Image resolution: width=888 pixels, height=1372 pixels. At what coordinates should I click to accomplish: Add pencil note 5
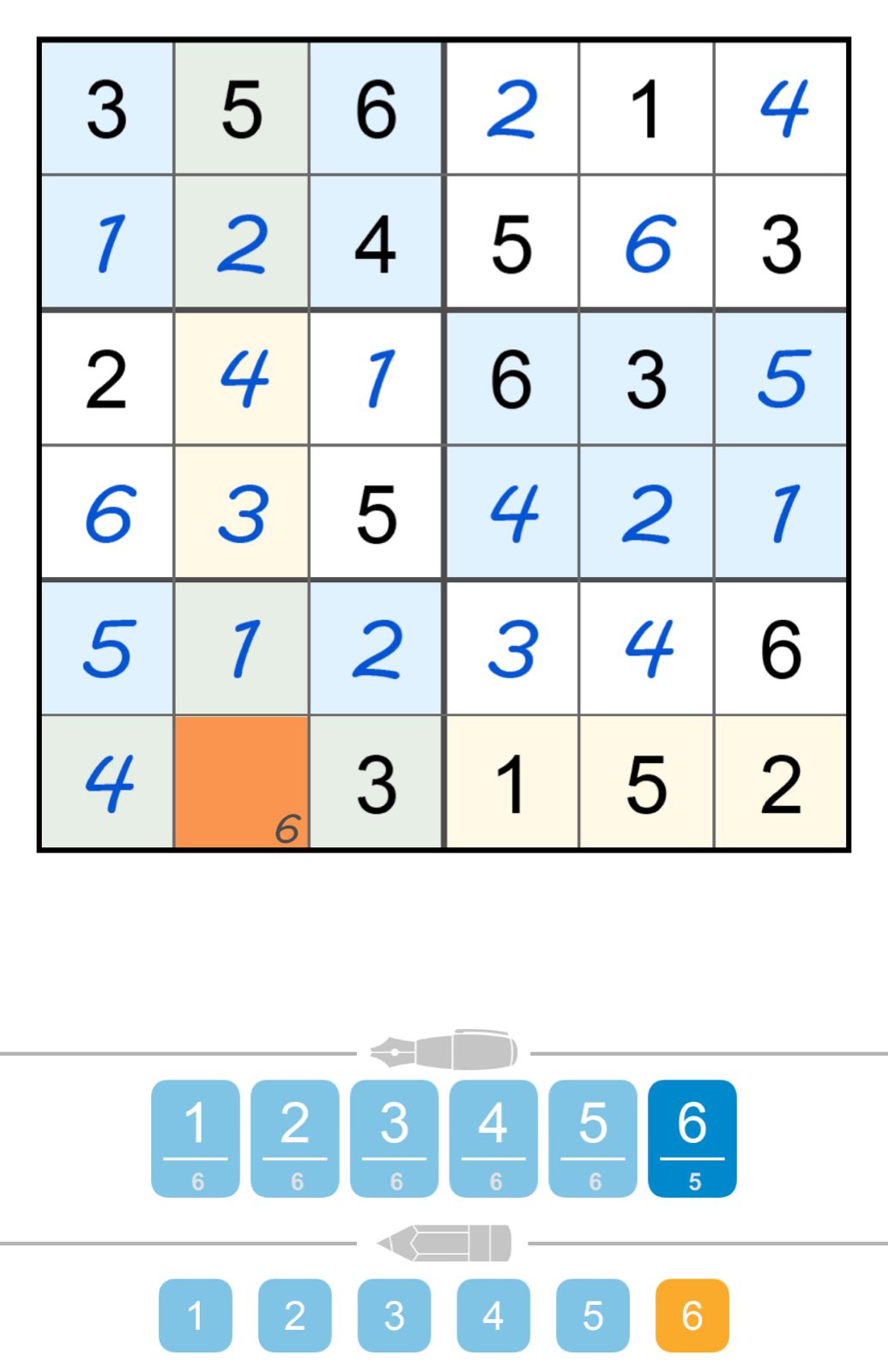tap(592, 1315)
